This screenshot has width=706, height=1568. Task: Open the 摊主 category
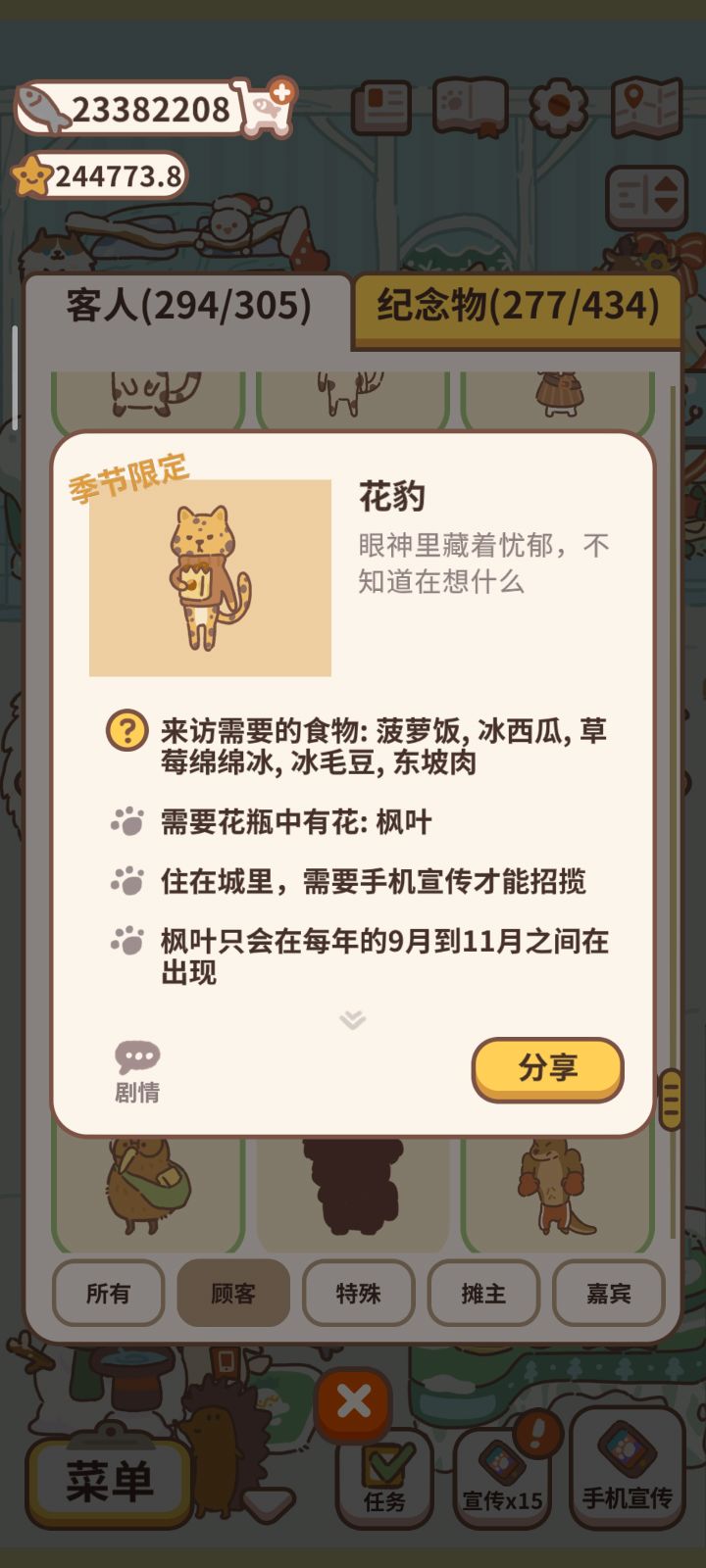483,1294
